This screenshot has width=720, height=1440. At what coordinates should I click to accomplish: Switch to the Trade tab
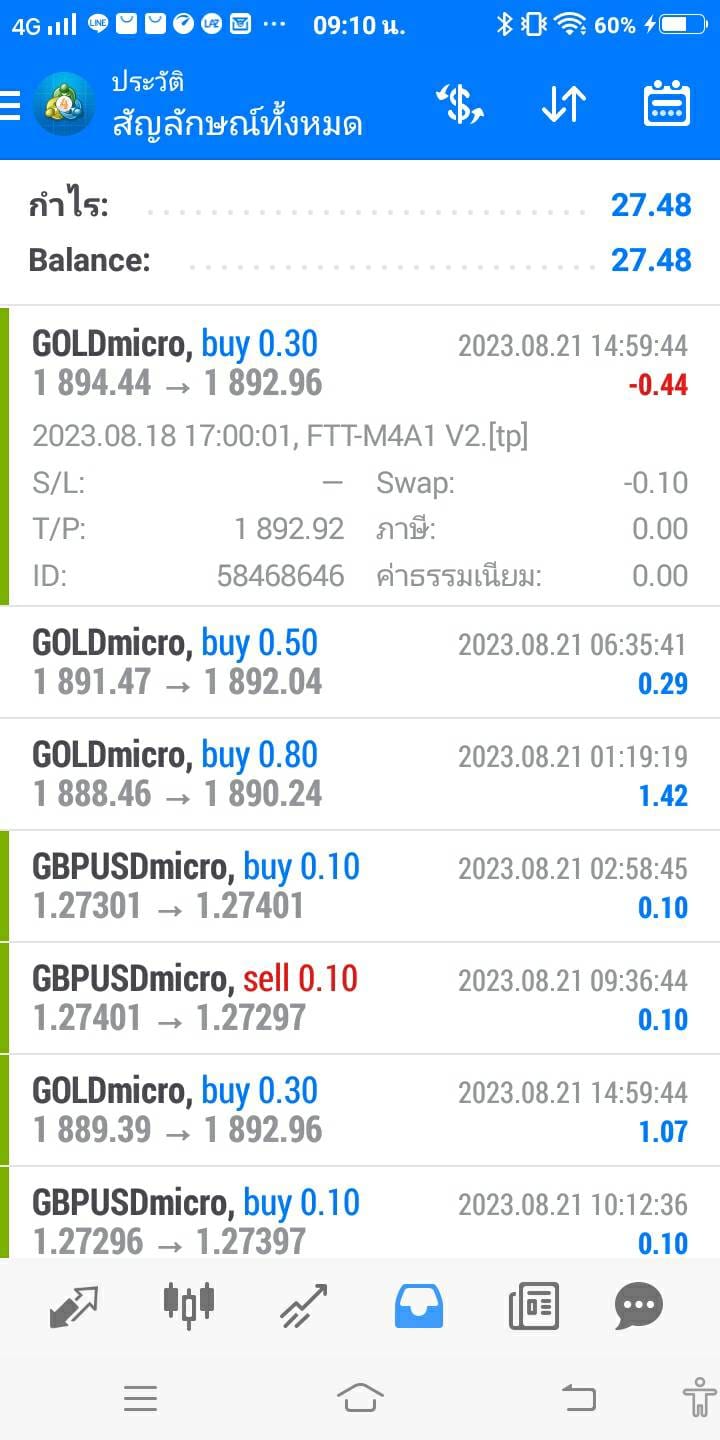click(x=303, y=1306)
